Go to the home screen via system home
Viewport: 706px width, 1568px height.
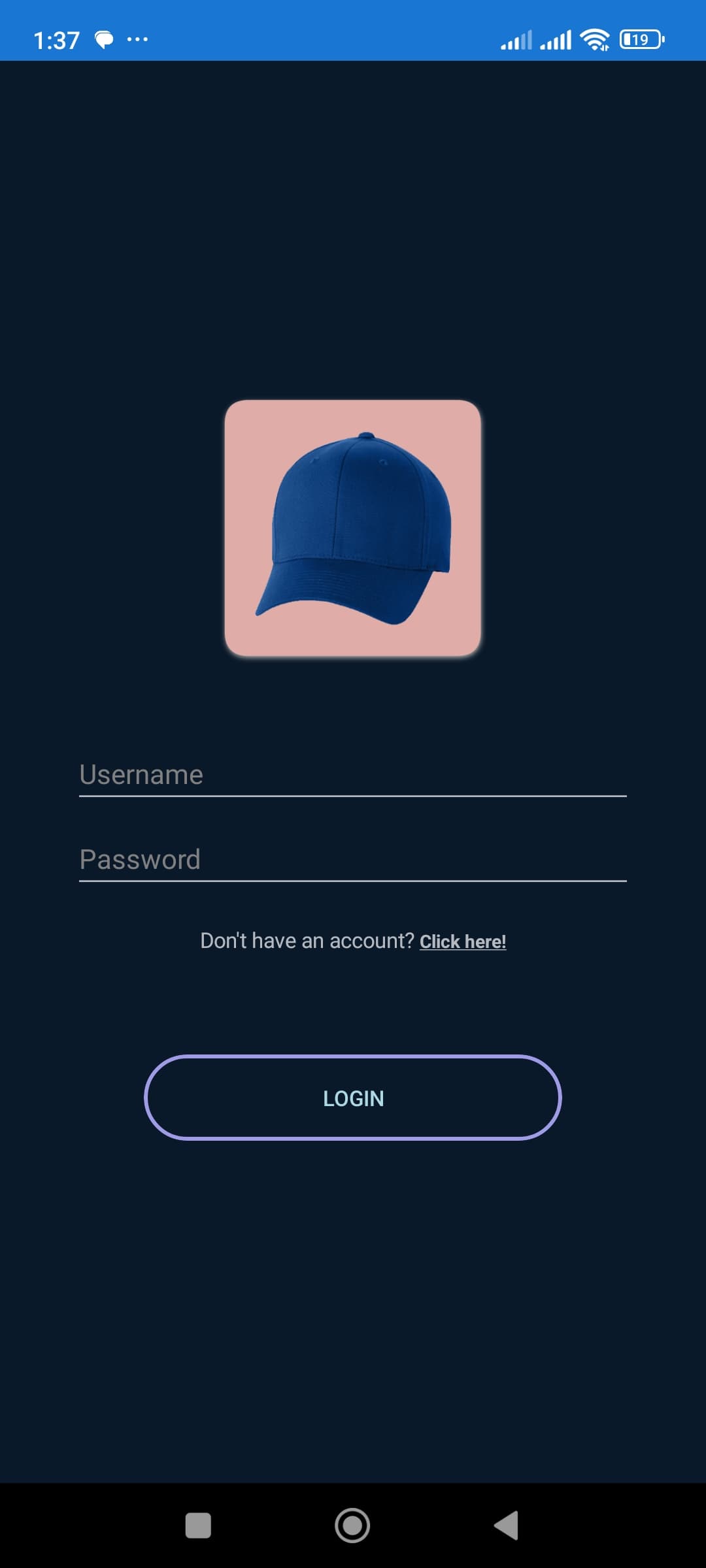[352, 1526]
